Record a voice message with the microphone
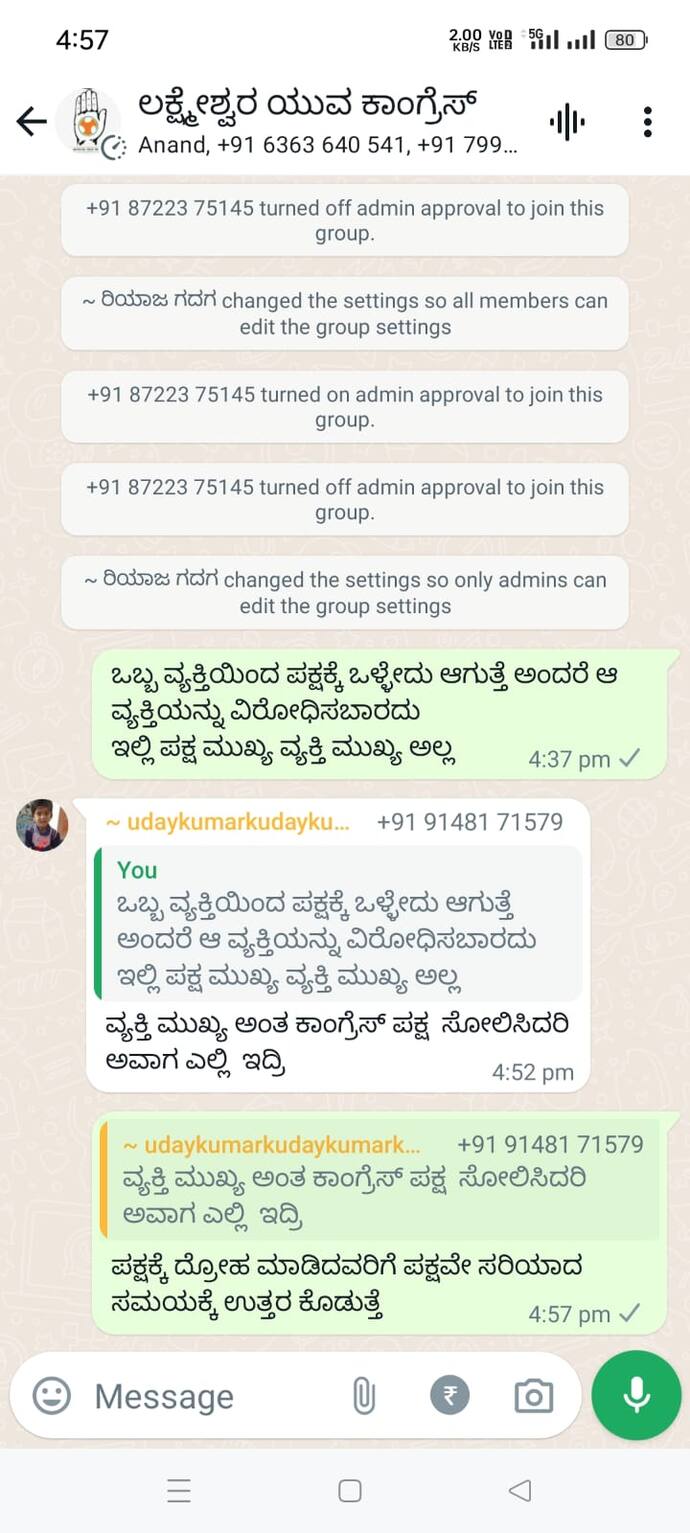Image resolution: width=690 pixels, height=1533 pixels. pos(636,1396)
